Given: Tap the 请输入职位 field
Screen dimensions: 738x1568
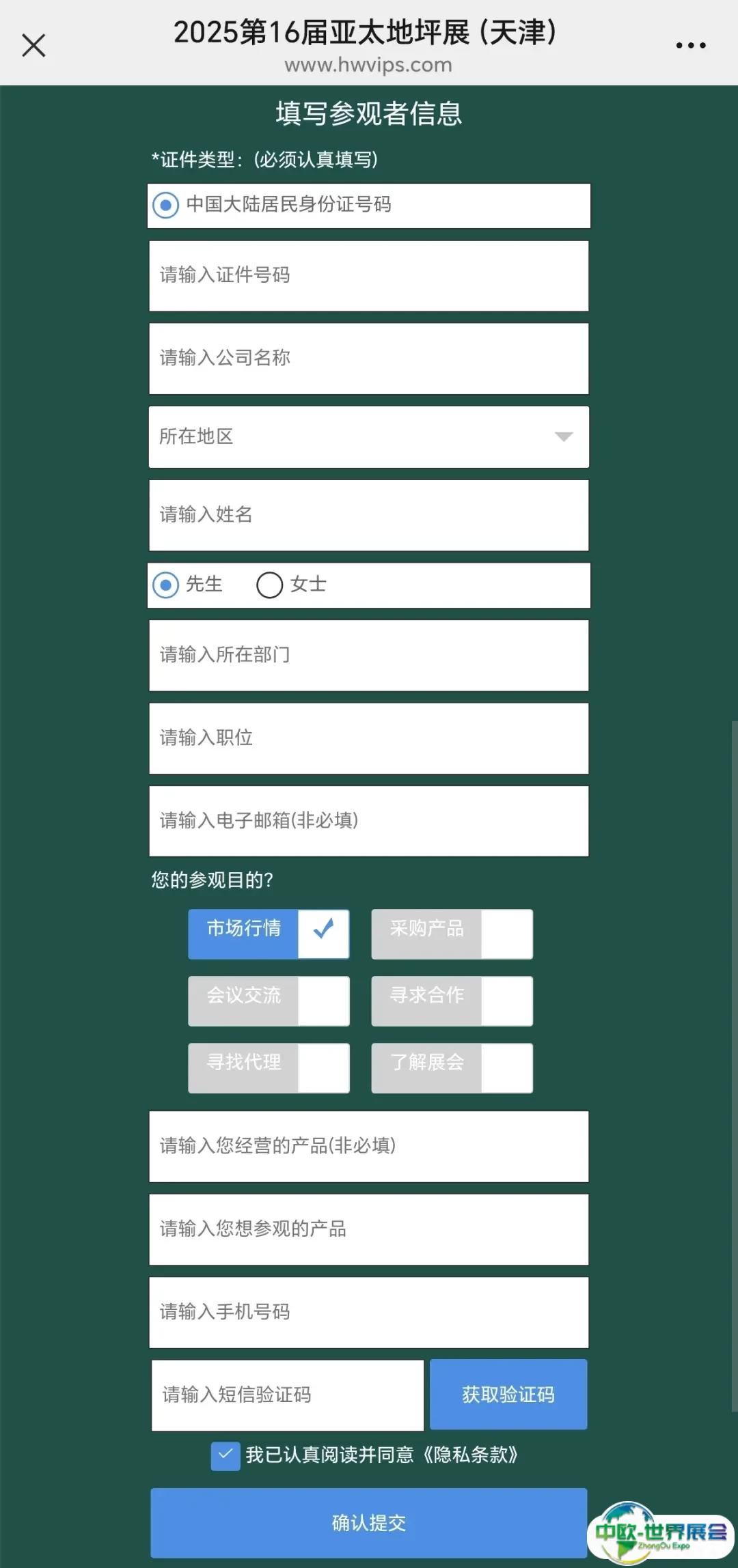Looking at the screenshot, I should tap(369, 738).
